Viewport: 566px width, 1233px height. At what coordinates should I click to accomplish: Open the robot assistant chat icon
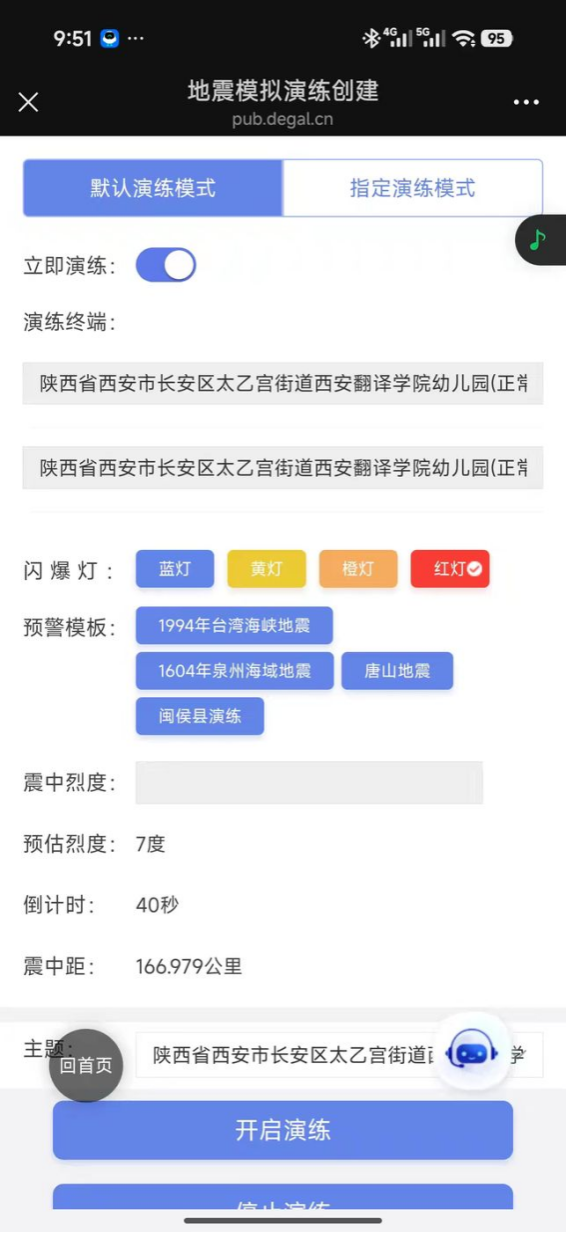click(472, 1052)
